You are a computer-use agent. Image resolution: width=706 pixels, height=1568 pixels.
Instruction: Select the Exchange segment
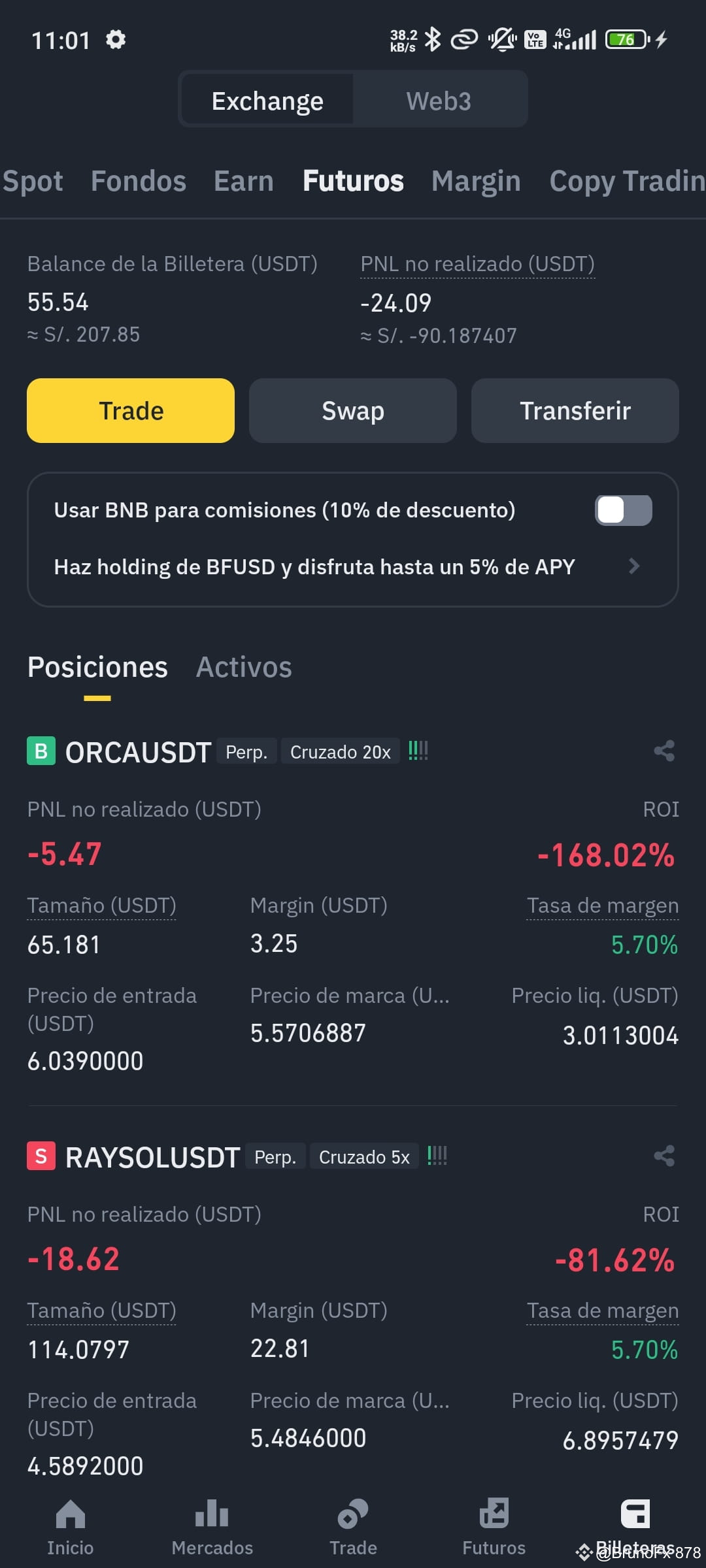coord(267,101)
